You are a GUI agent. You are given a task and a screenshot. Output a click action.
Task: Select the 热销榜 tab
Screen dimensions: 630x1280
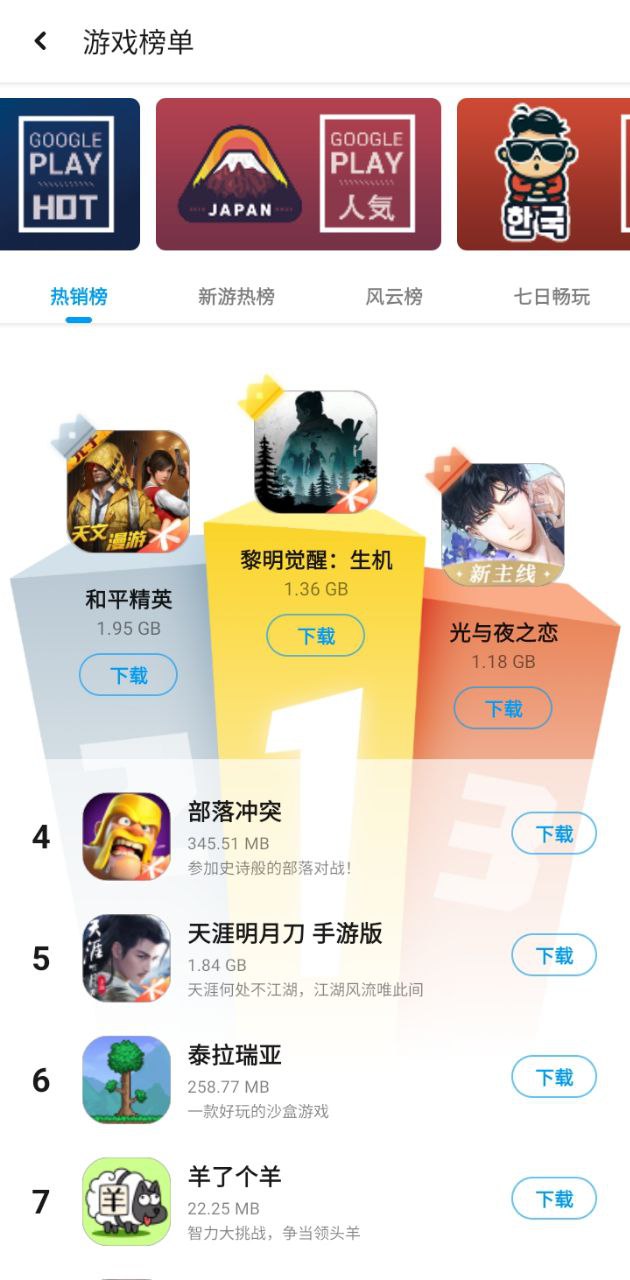(79, 297)
